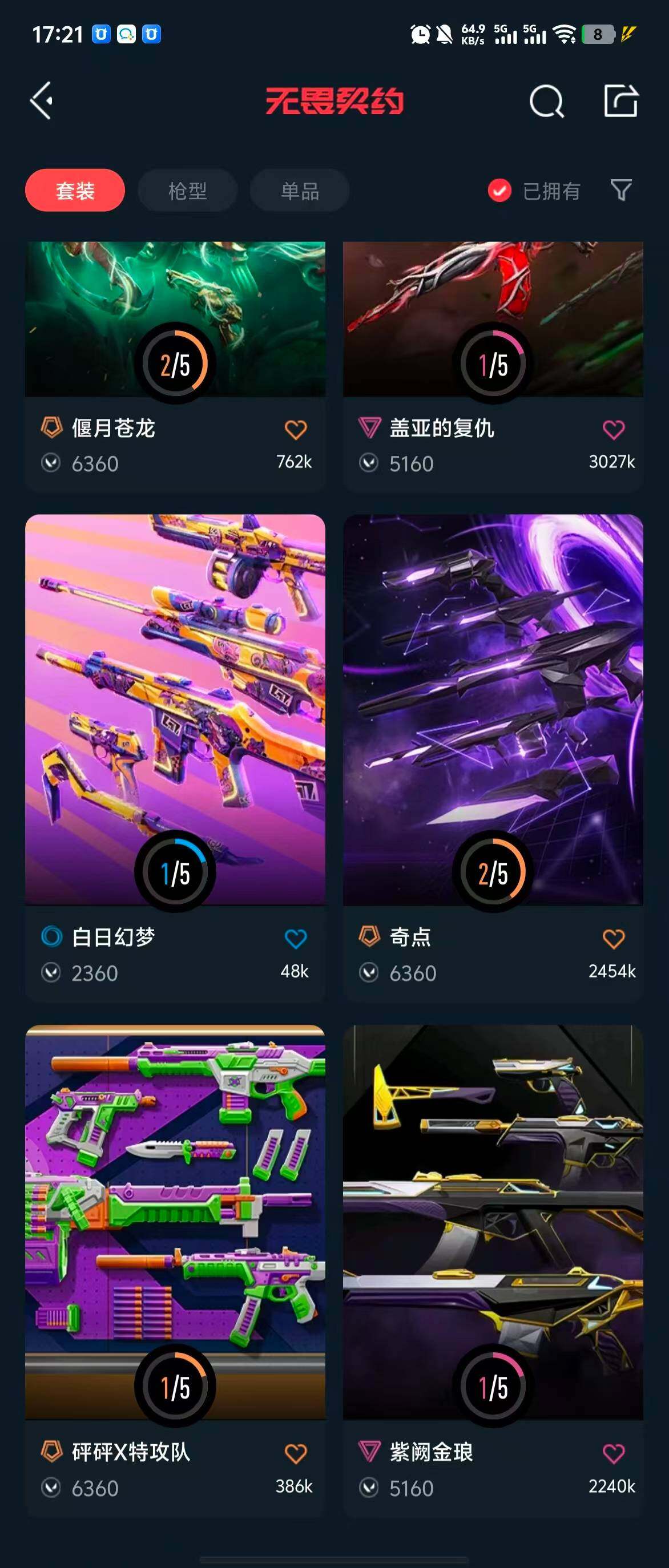
Task: Tap the heart on 奇点
Action: click(x=613, y=939)
